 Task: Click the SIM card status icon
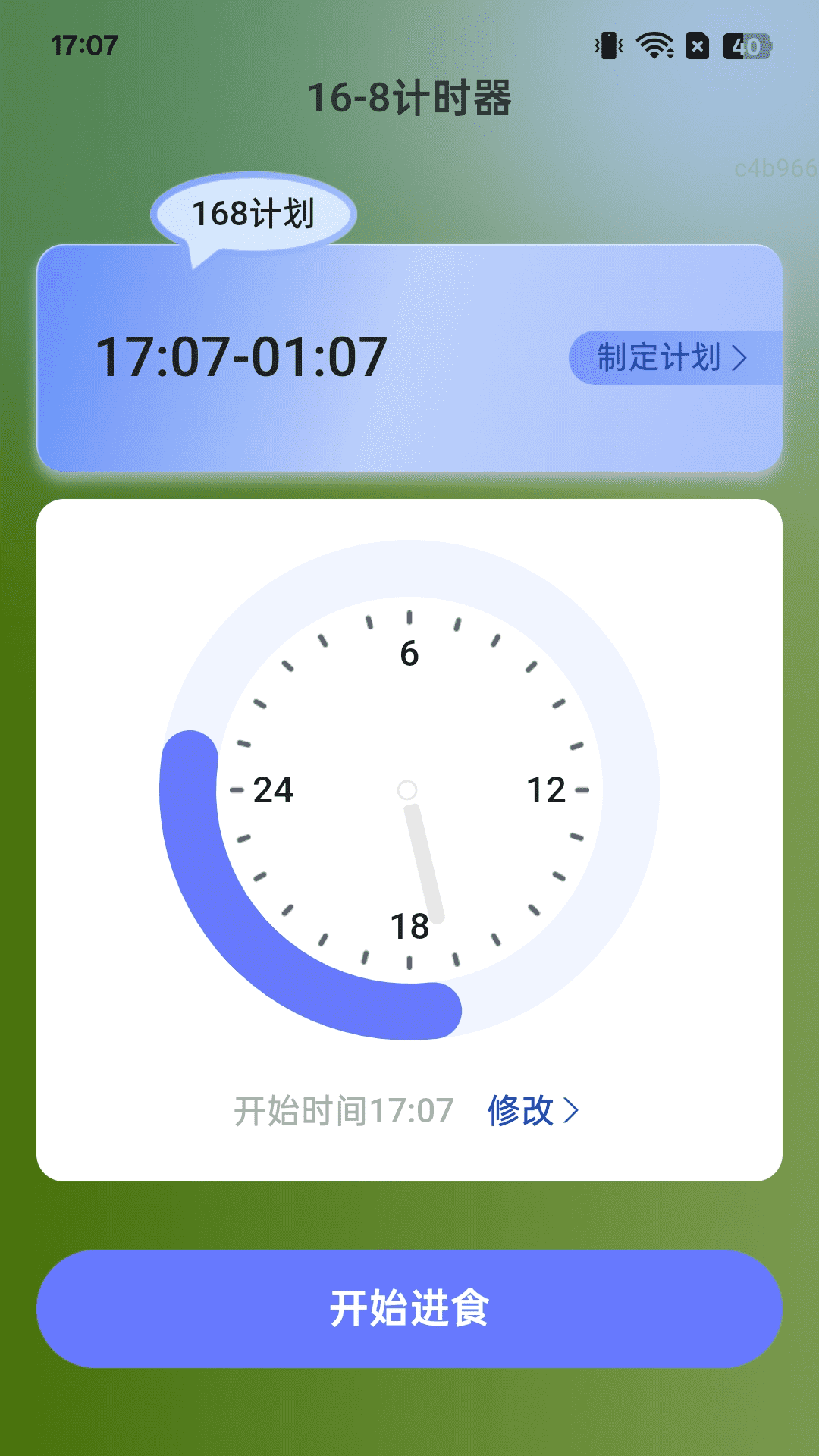pyautogui.click(x=698, y=47)
